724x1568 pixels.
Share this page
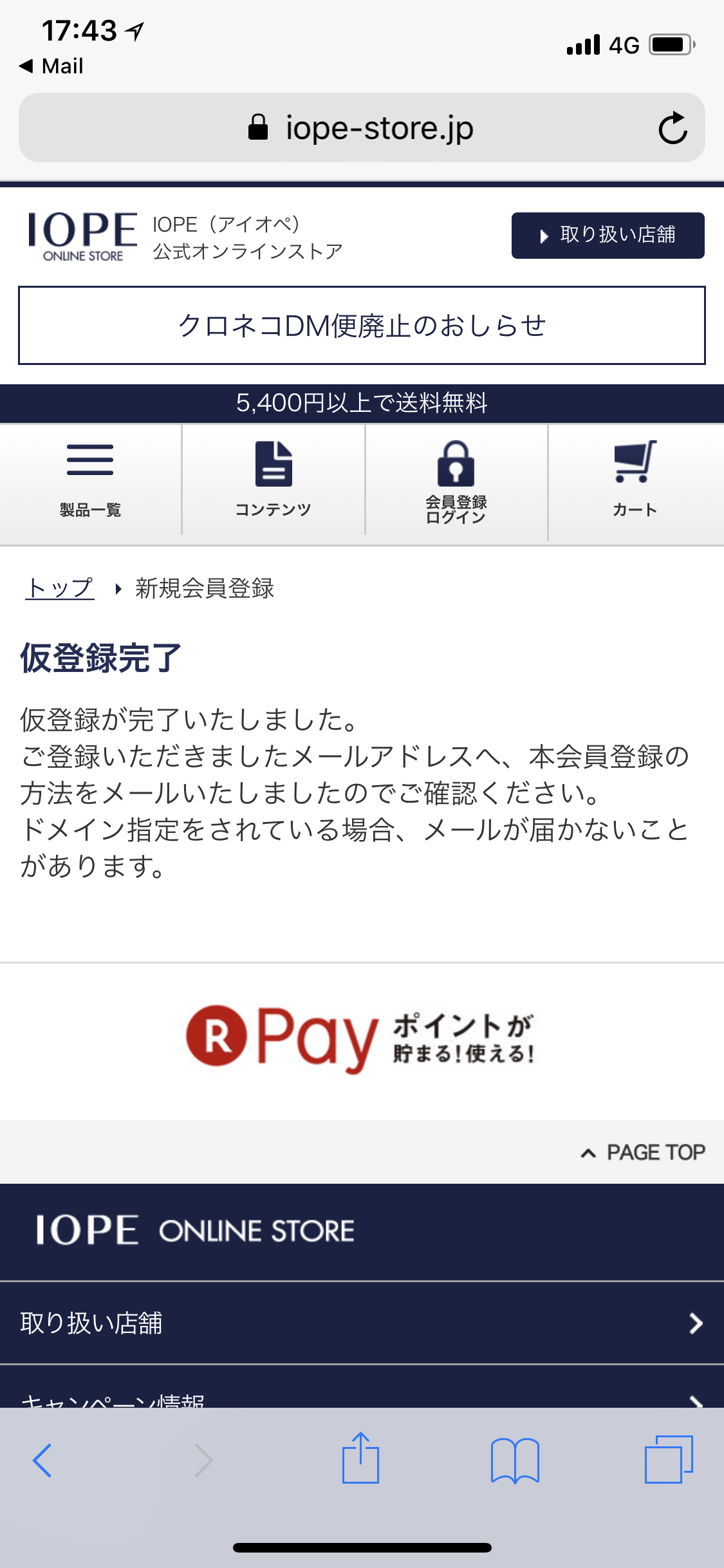(x=360, y=1457)
